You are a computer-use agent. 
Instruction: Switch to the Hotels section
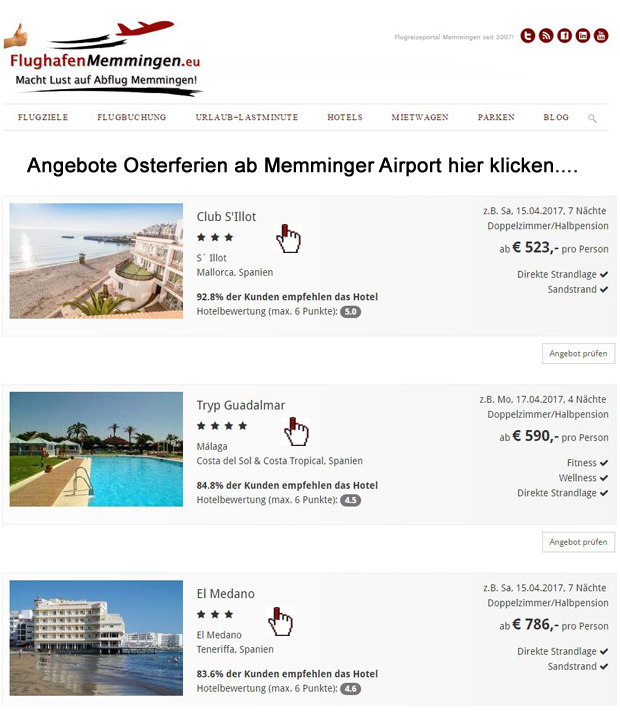pyautogui.click(x=345, y=118)
